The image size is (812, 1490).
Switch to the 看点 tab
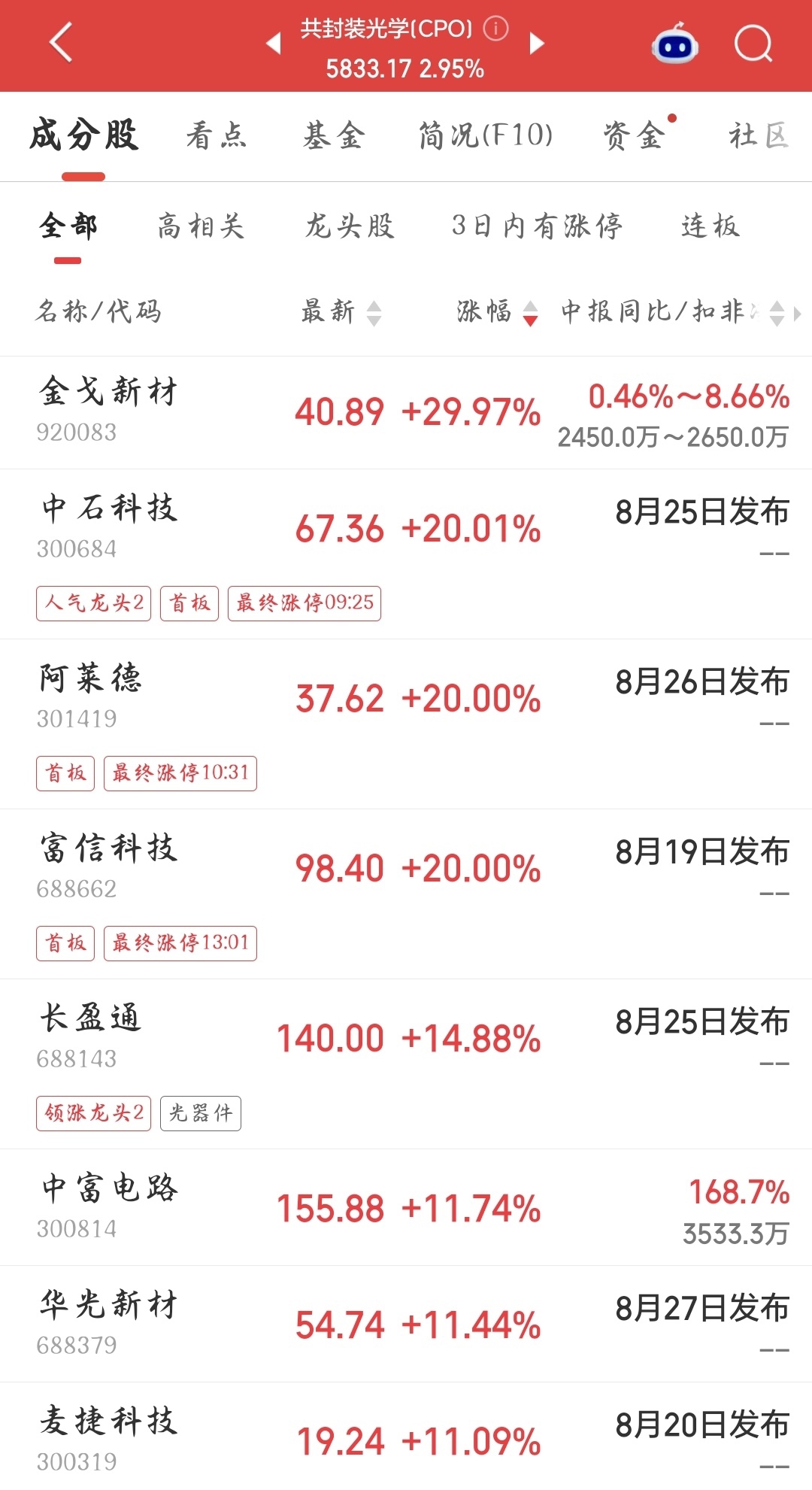(x=217, y=136)
